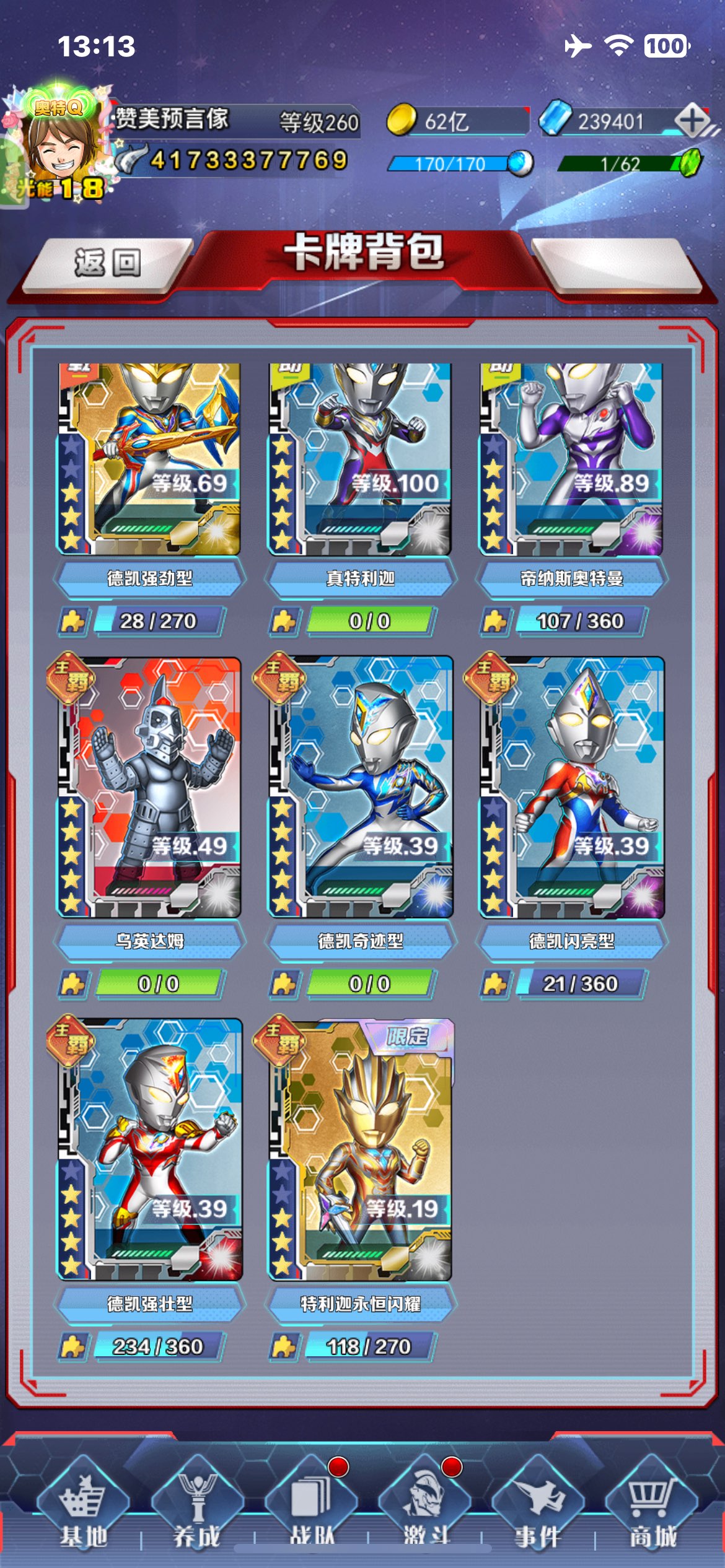Select the 德凯闪亮型 card
725x1568 pixels.
[x=571, y=788]
